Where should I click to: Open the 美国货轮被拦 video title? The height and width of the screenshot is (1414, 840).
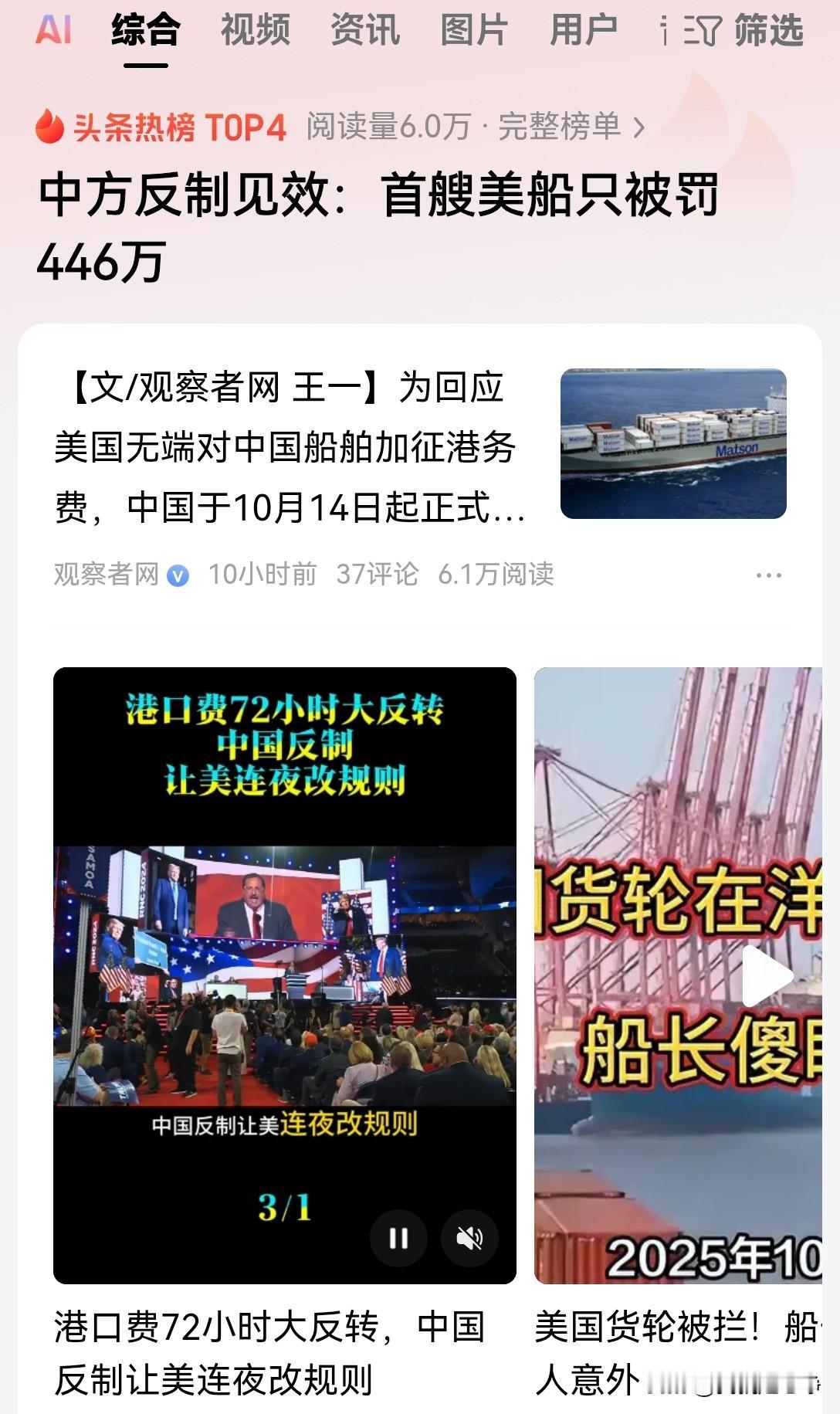[676, 1353]
